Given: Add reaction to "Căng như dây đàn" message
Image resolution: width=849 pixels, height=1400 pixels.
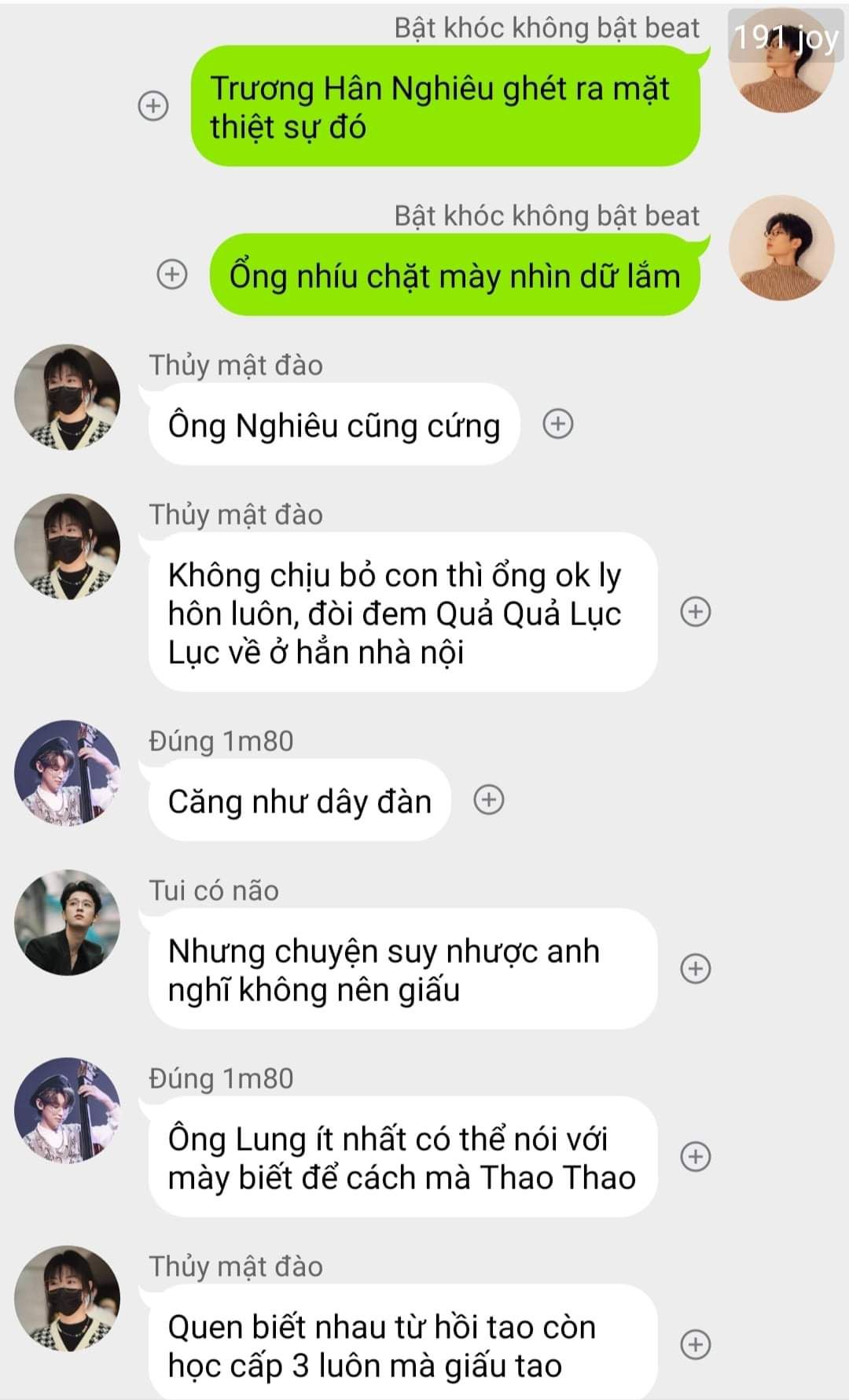Looking at the screenshot, I should coord(488,800).
